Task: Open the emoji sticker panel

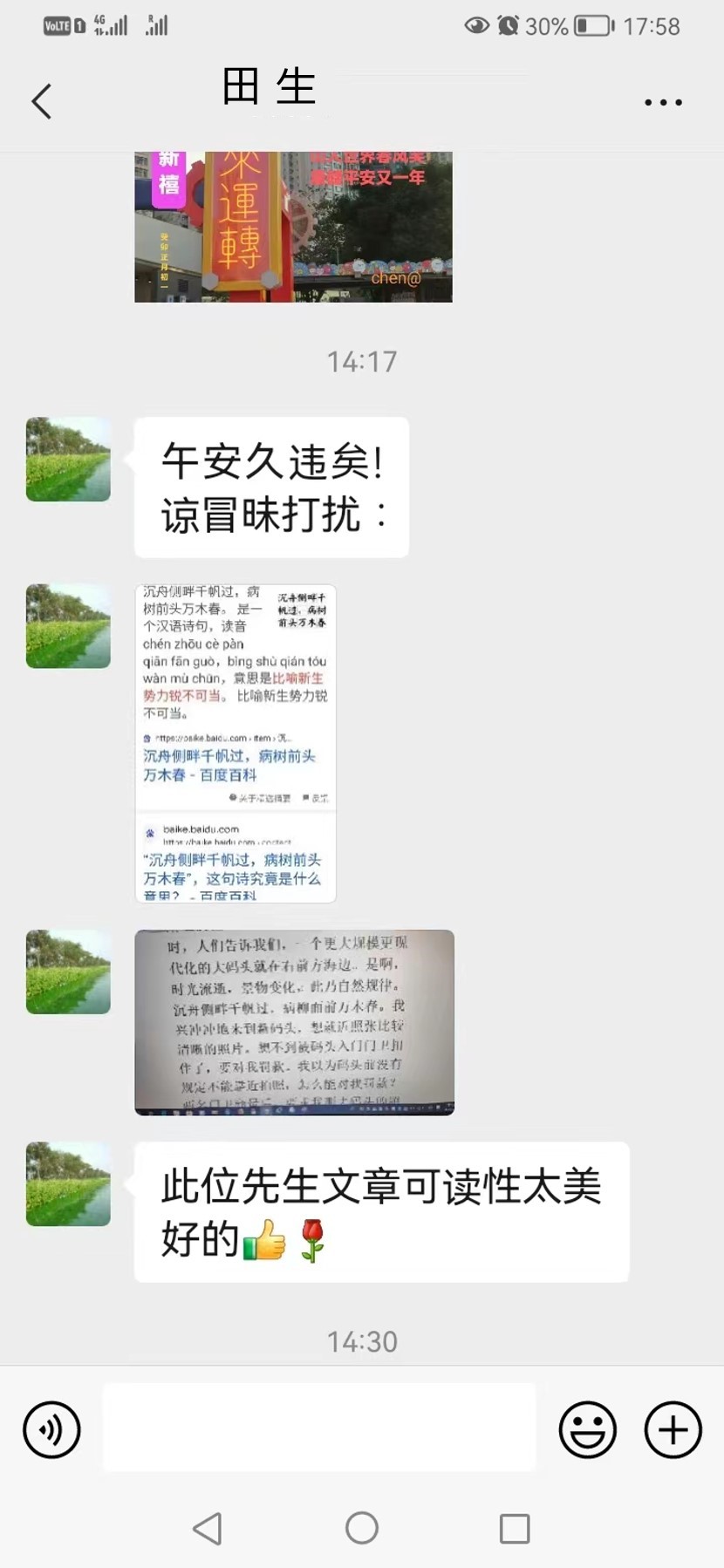Action: coord(587,1429)
